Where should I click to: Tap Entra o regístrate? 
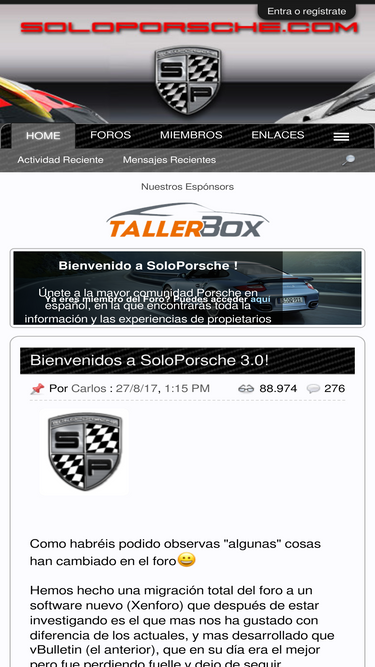307,11
